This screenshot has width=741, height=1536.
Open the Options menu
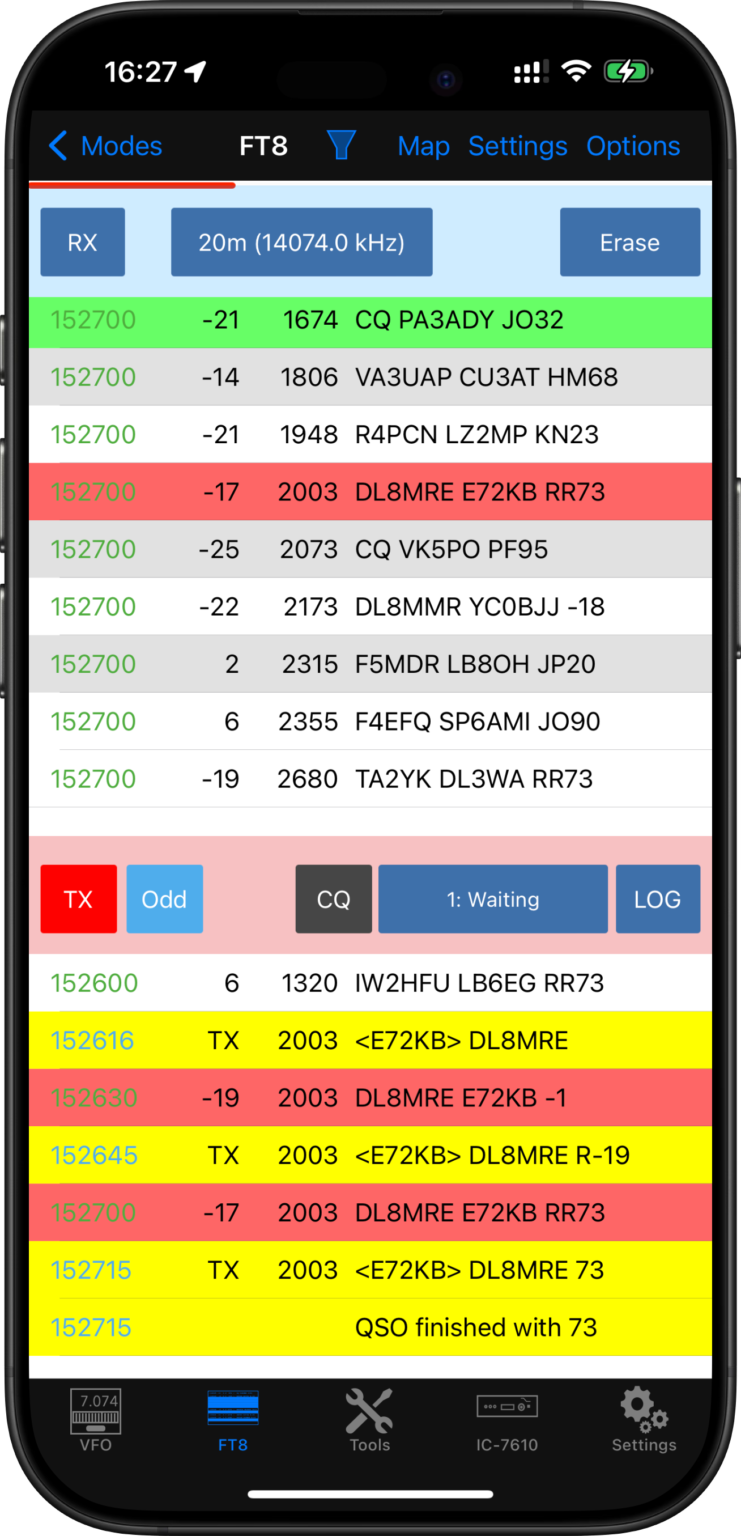tap(632, 145)
